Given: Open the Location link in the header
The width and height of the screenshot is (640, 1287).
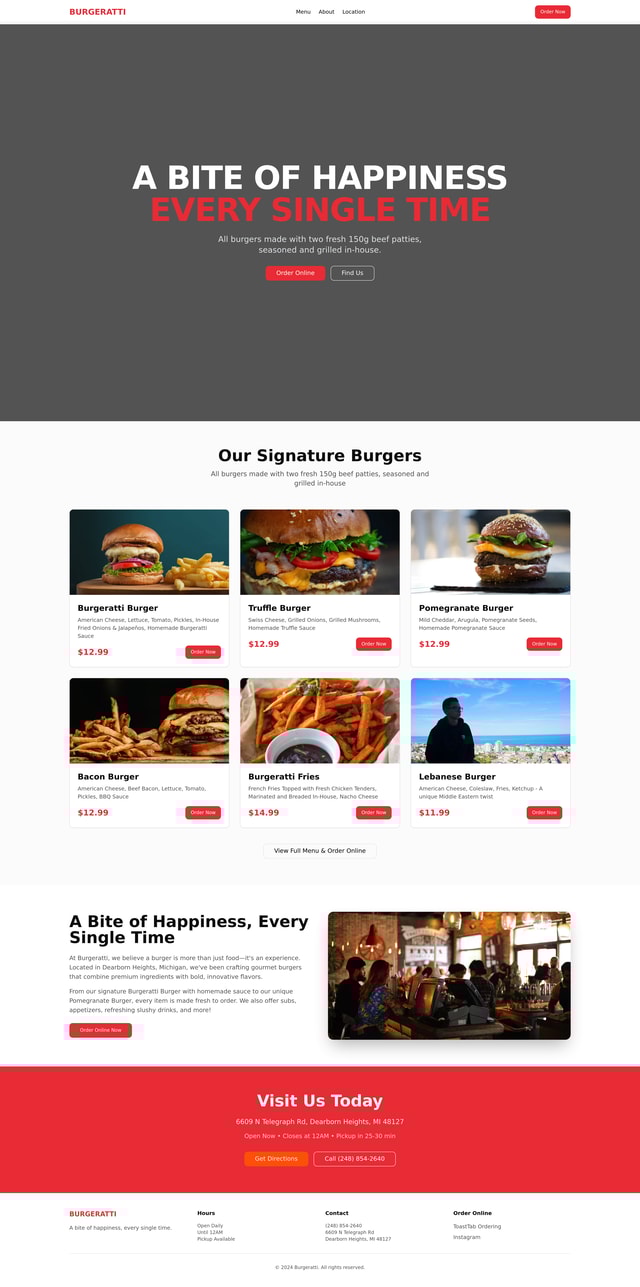Looking at the screenshot, I should [353, 12].
